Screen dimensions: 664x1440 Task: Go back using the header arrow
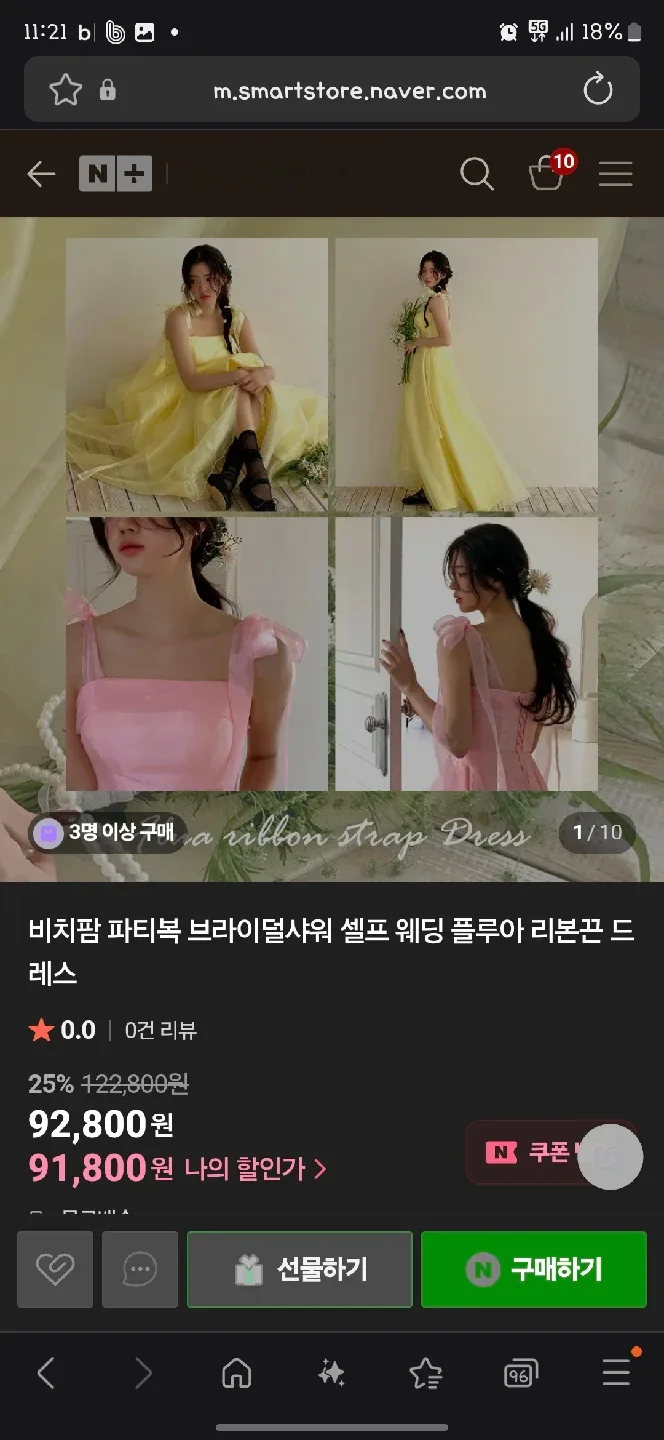point(41,175)
